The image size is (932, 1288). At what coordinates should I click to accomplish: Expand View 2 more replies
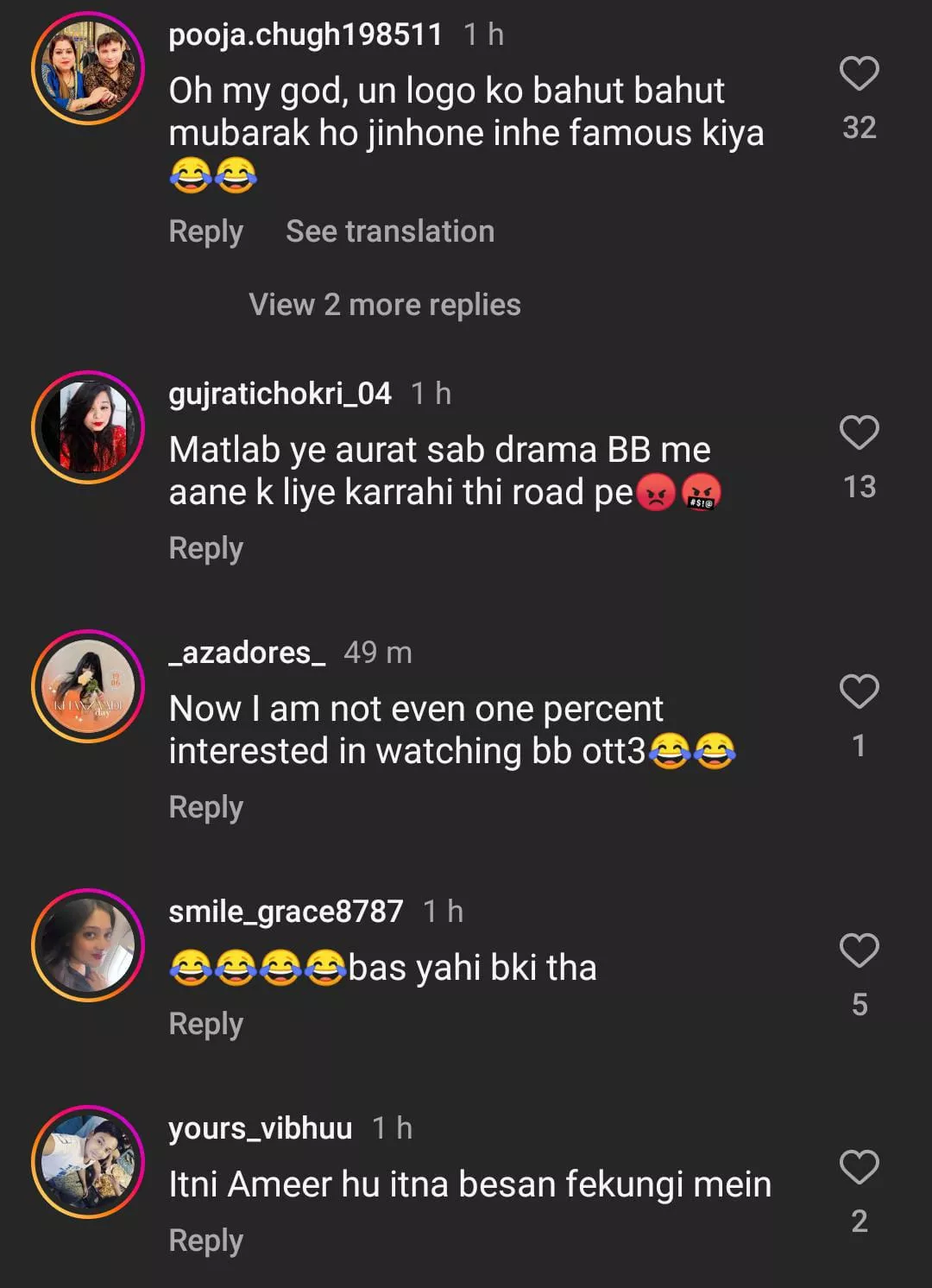(384, 305)
